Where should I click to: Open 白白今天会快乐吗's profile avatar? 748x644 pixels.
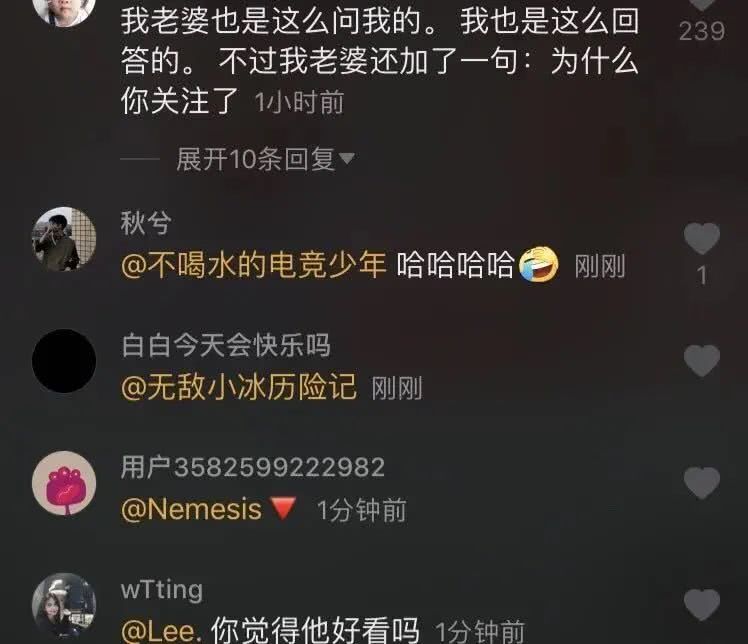click(x=64, y=361)
